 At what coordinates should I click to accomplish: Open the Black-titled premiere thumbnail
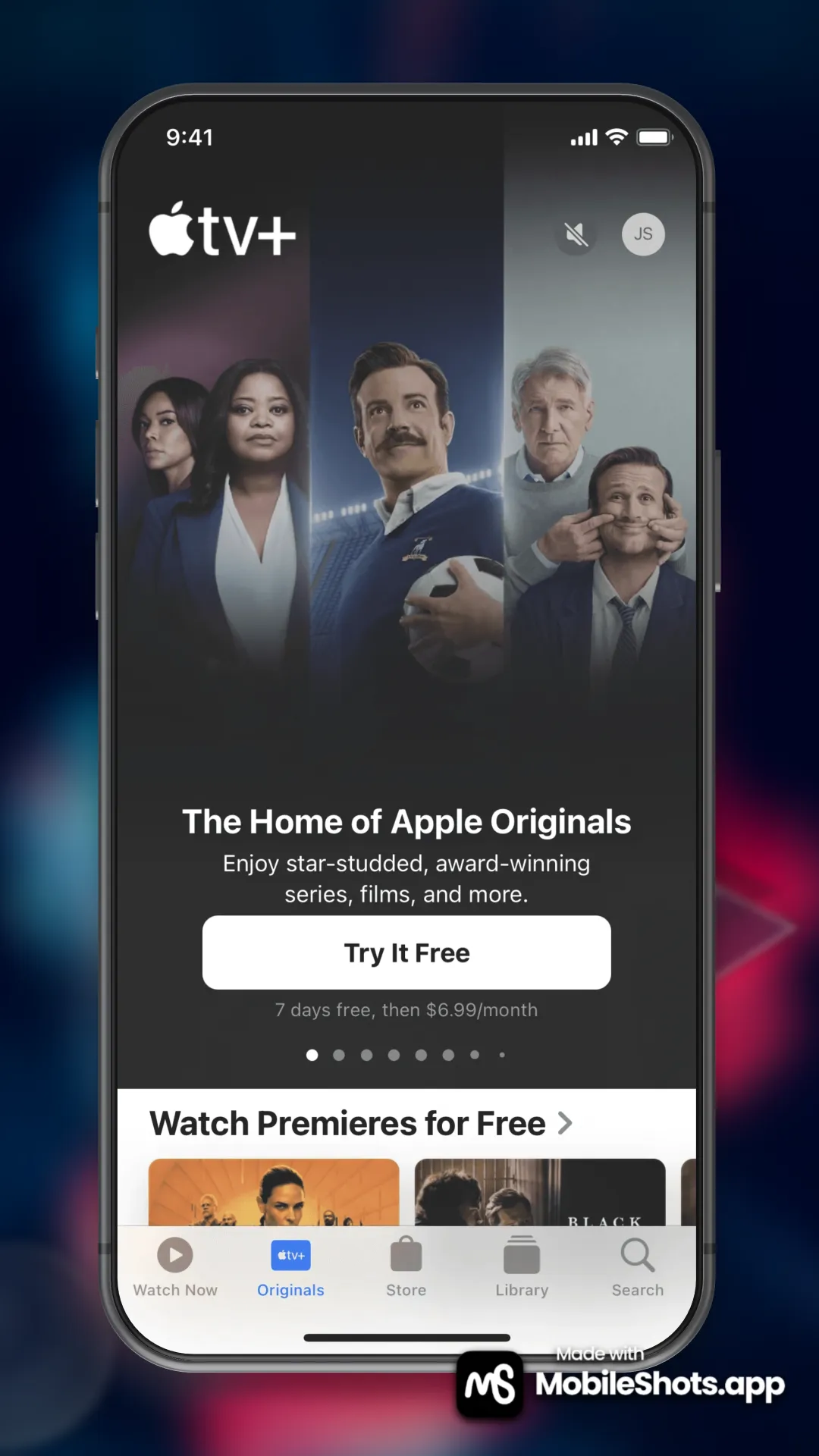(x=540, y=1192)
